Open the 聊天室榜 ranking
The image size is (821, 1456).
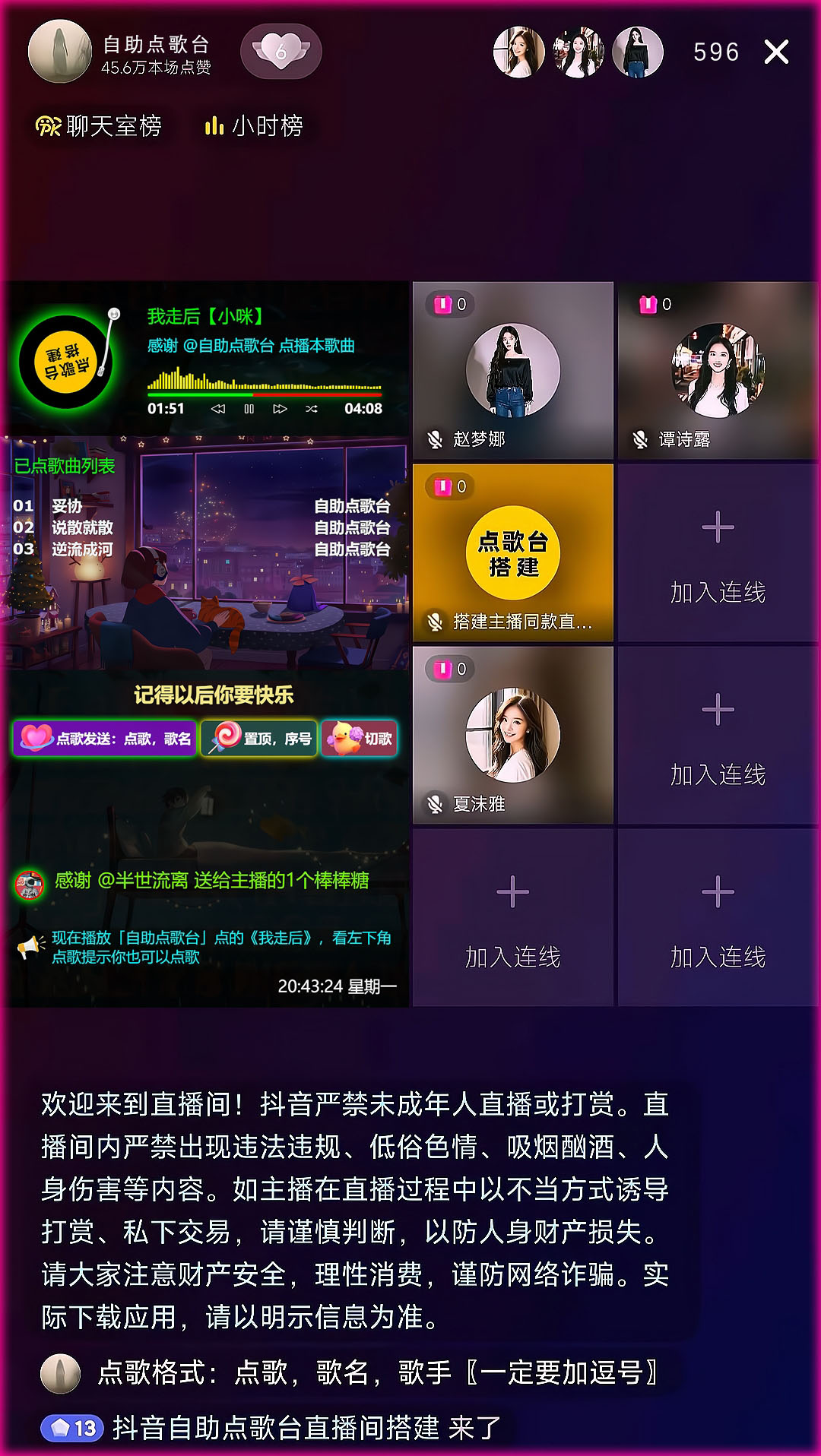(x=99, y=125)
